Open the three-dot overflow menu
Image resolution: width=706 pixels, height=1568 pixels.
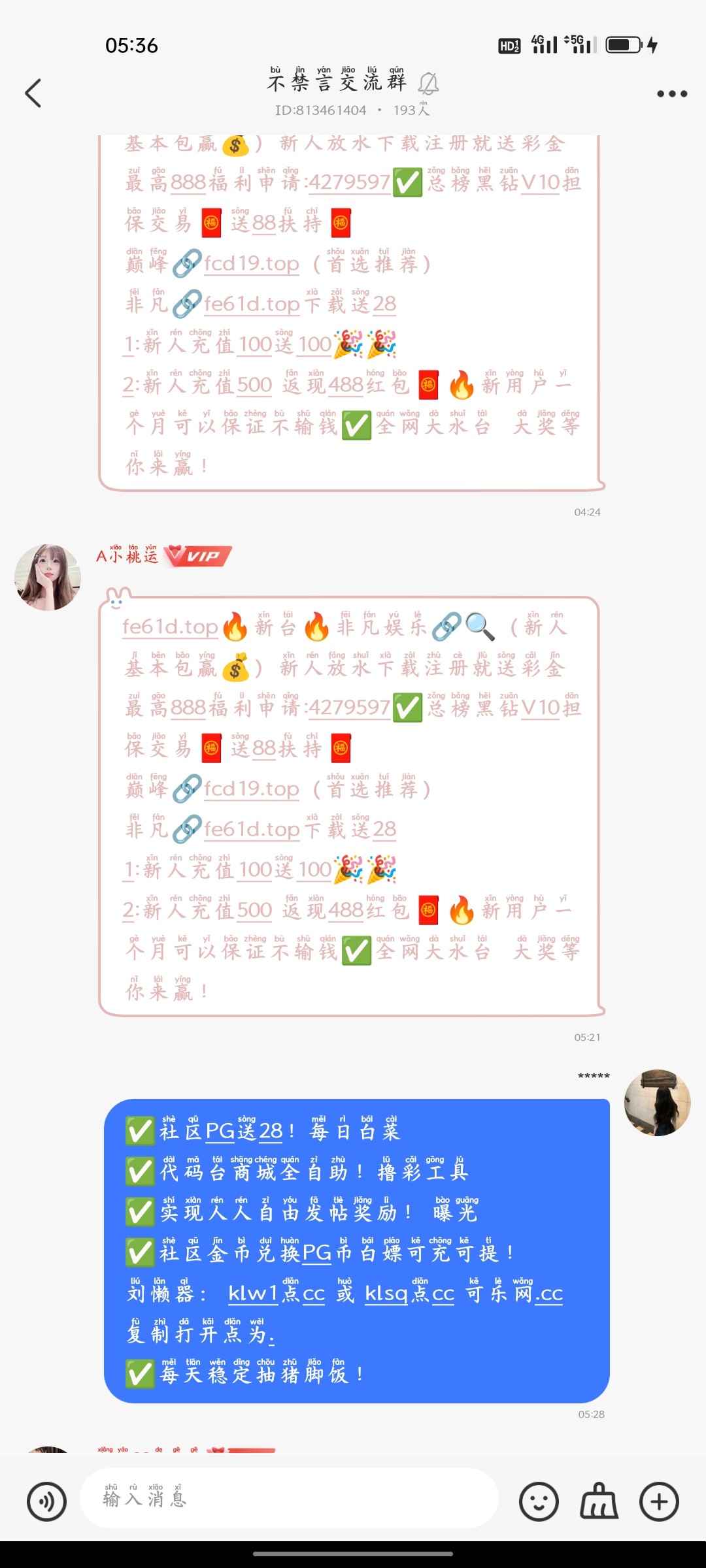pyautogui.click(x=671, y=93)
